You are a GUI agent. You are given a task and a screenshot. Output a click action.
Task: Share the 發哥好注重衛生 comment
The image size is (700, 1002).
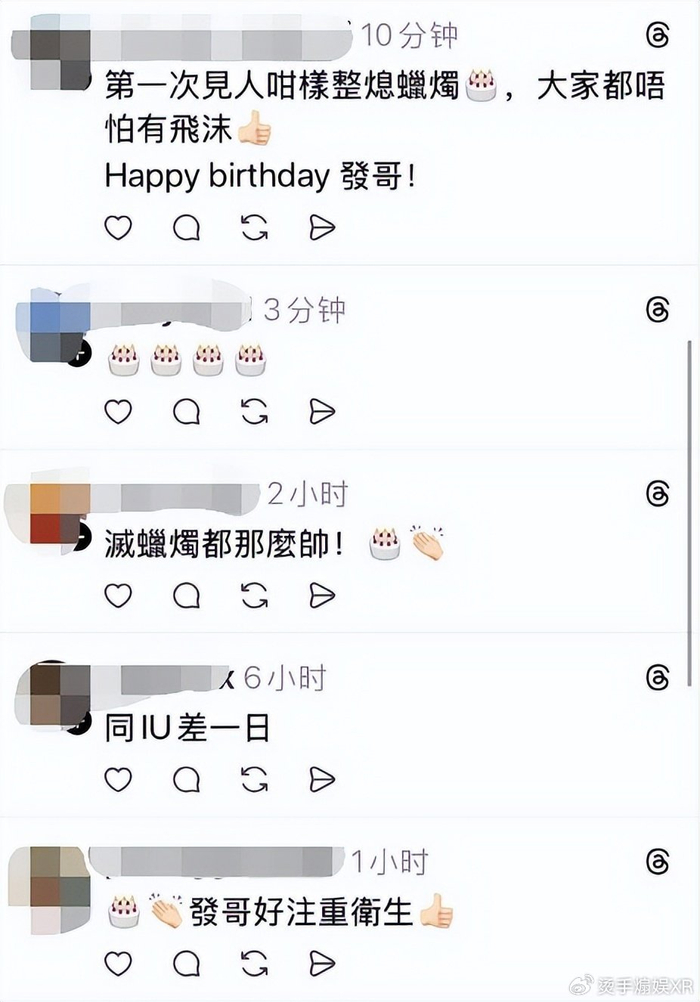(x=322, y=963)
